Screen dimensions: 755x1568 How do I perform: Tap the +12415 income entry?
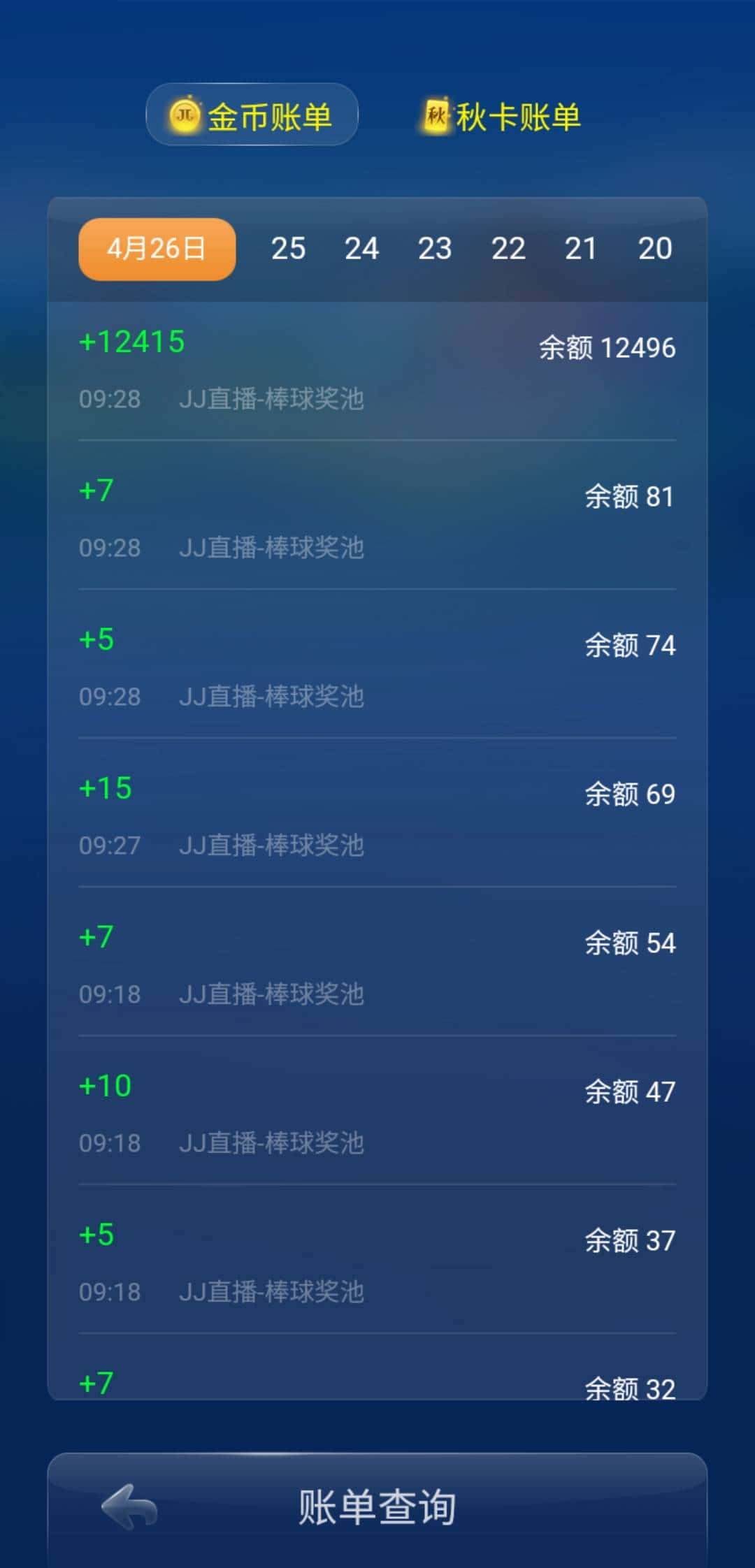(132, 342)
